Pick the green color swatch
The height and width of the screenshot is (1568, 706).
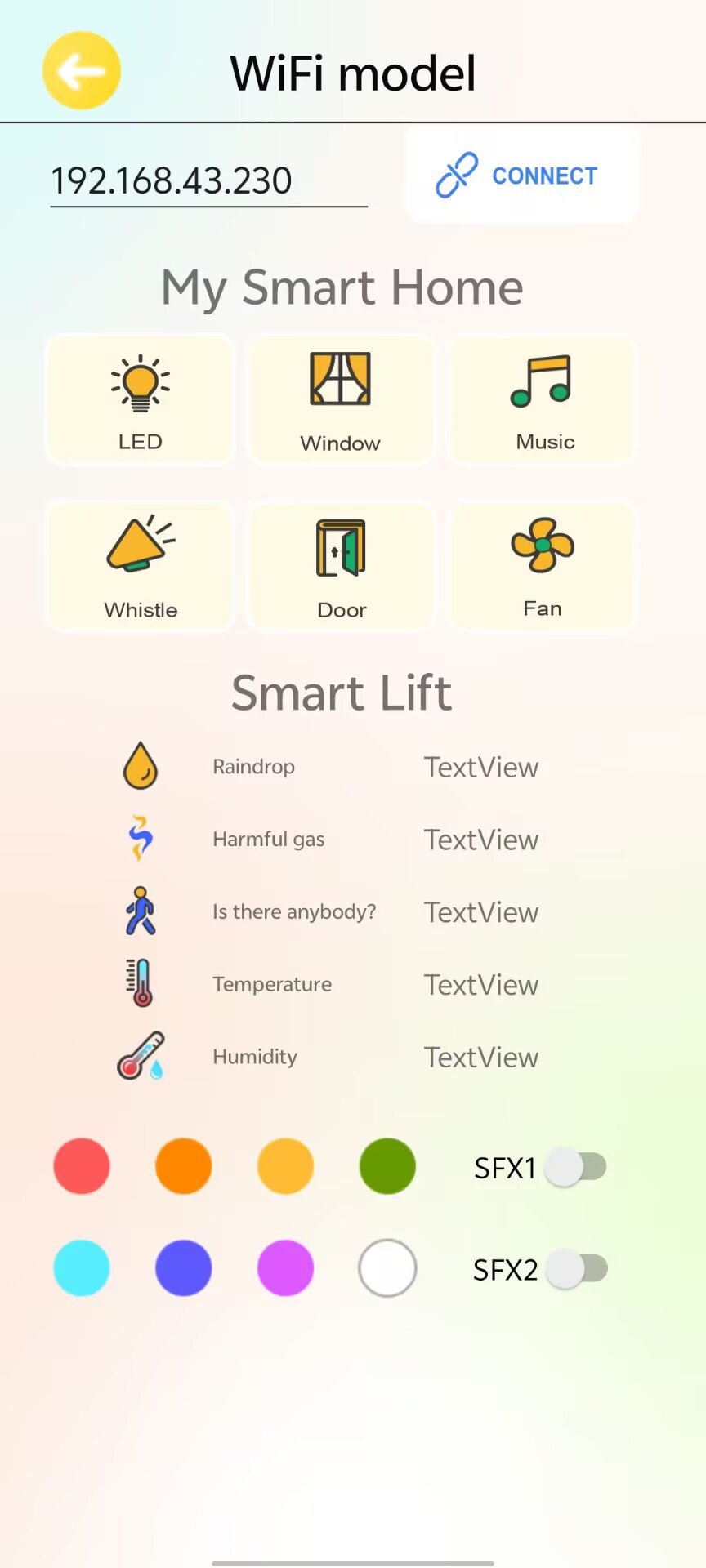[387, 1166]
